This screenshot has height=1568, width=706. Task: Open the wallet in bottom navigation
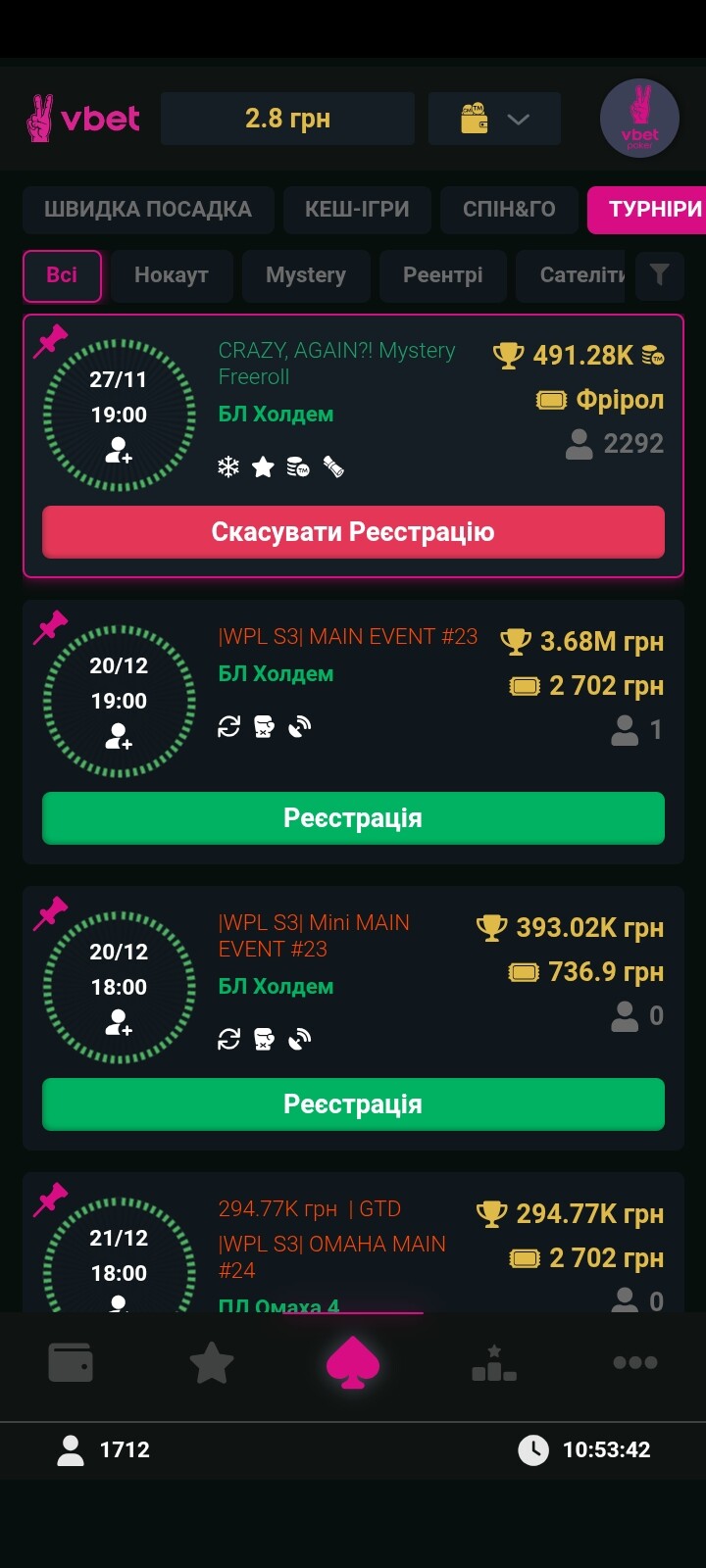click(x=71, y=1362)
